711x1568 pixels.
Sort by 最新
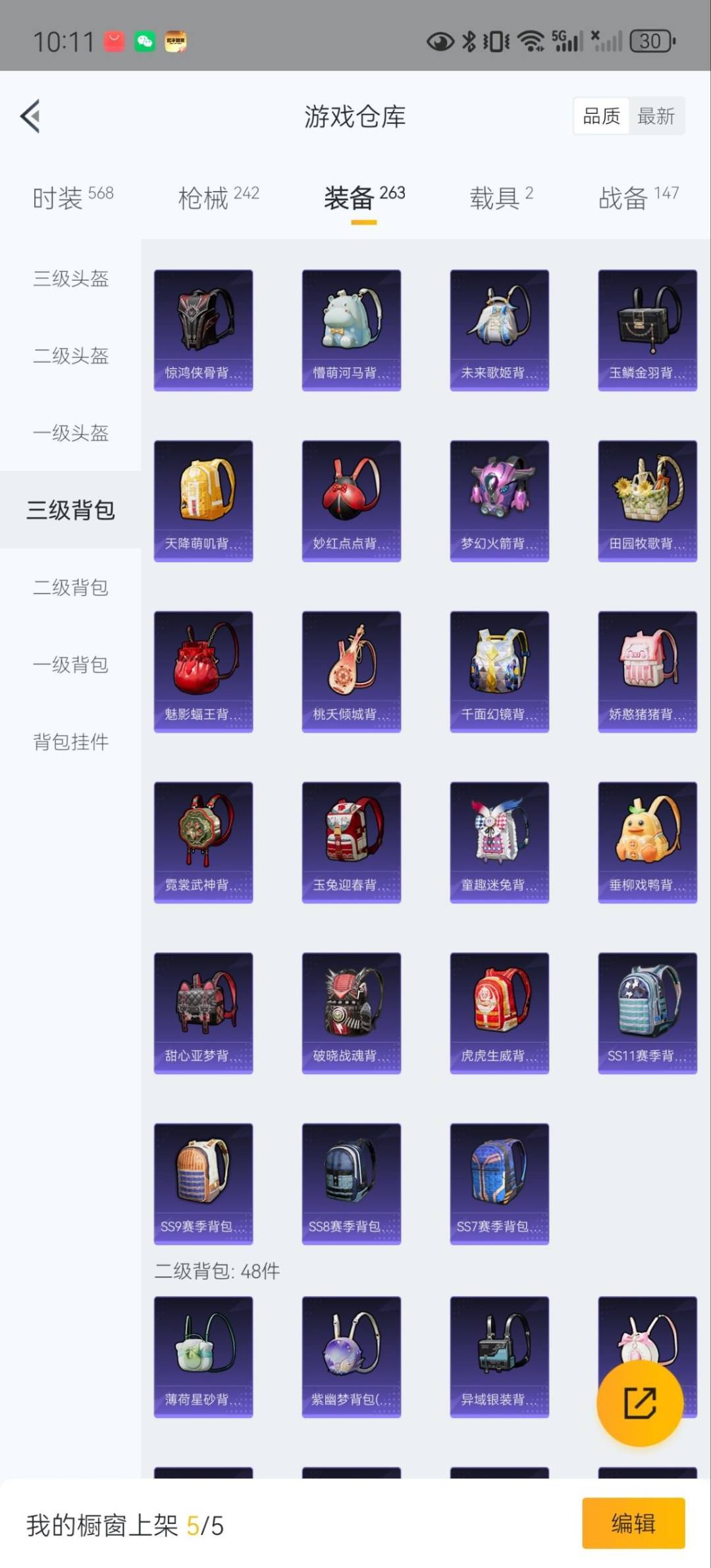tap(656, 117)
